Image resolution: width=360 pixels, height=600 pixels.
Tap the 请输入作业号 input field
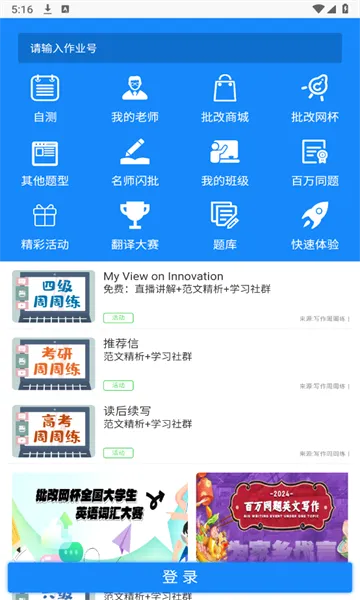pyautogui.click(x=180, y=48)
